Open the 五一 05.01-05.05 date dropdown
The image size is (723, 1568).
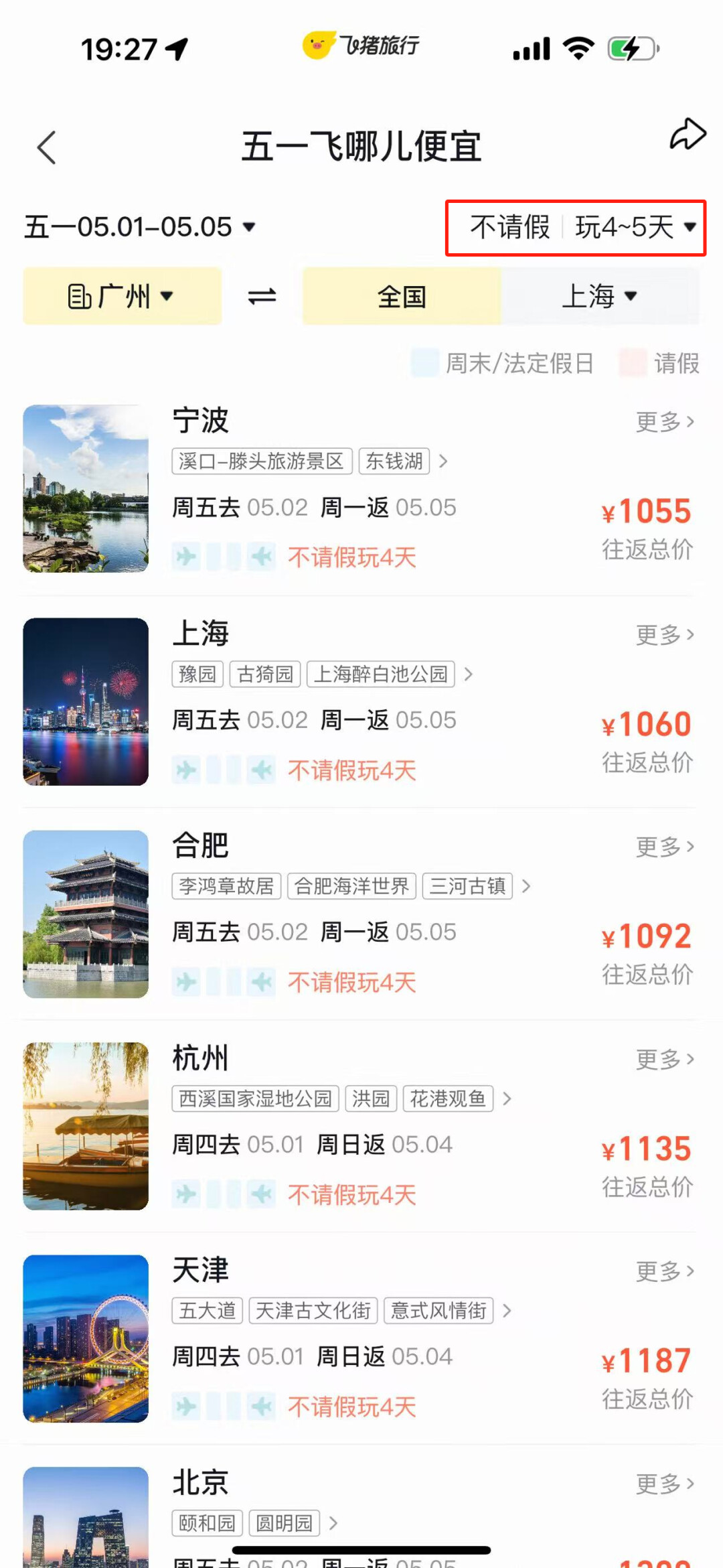point(140,227)
